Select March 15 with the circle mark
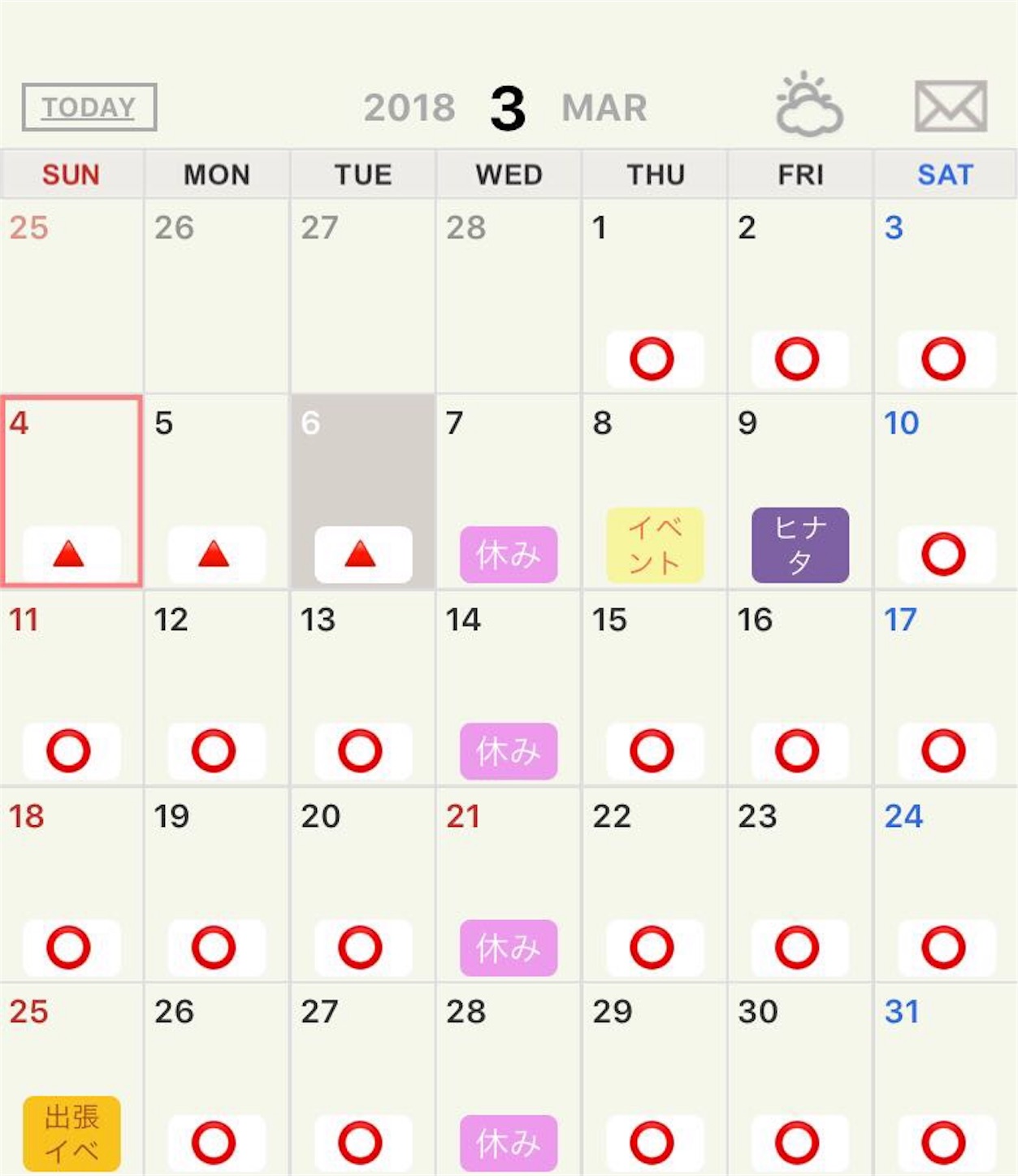This screenshot has height=1176, width=1018. 654,687
